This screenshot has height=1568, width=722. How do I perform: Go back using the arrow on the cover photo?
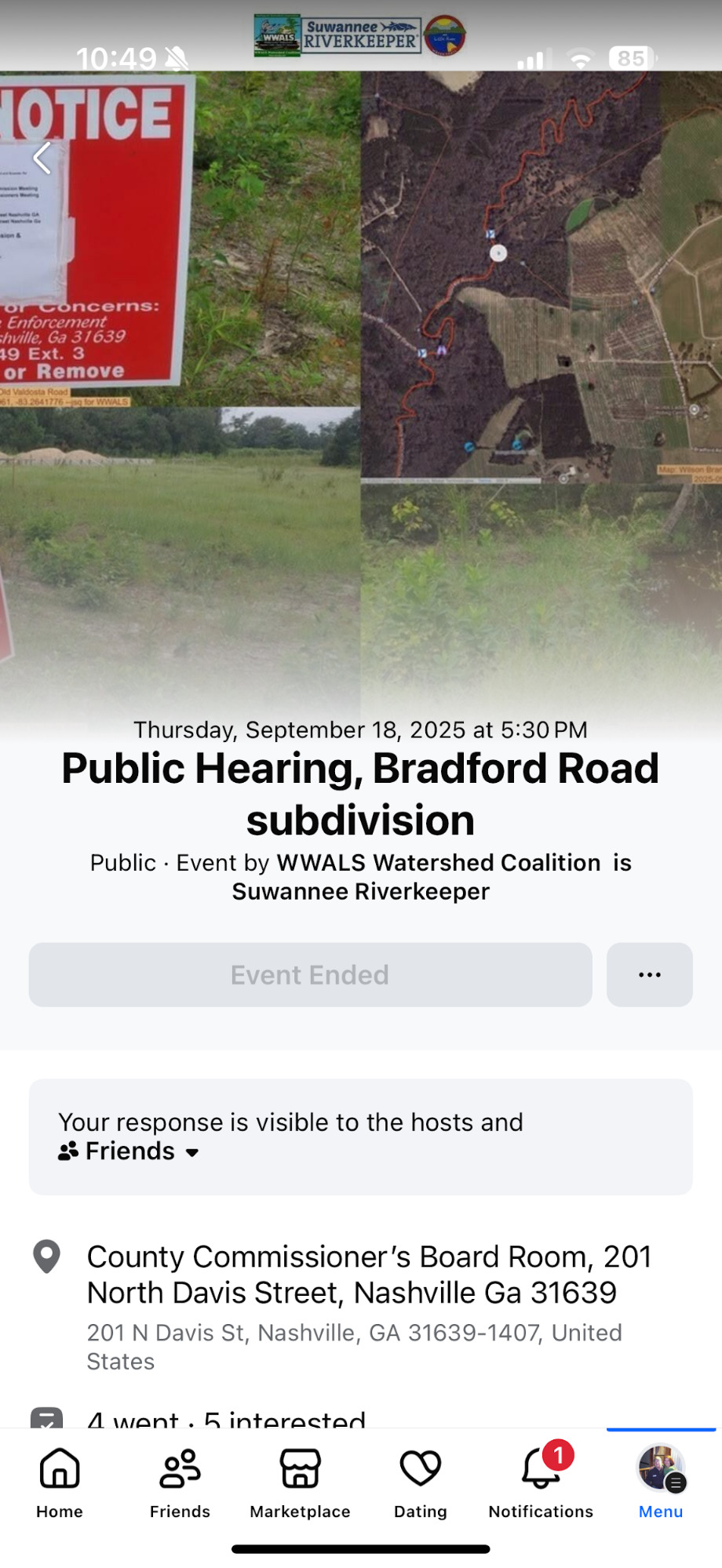[42, 158]
